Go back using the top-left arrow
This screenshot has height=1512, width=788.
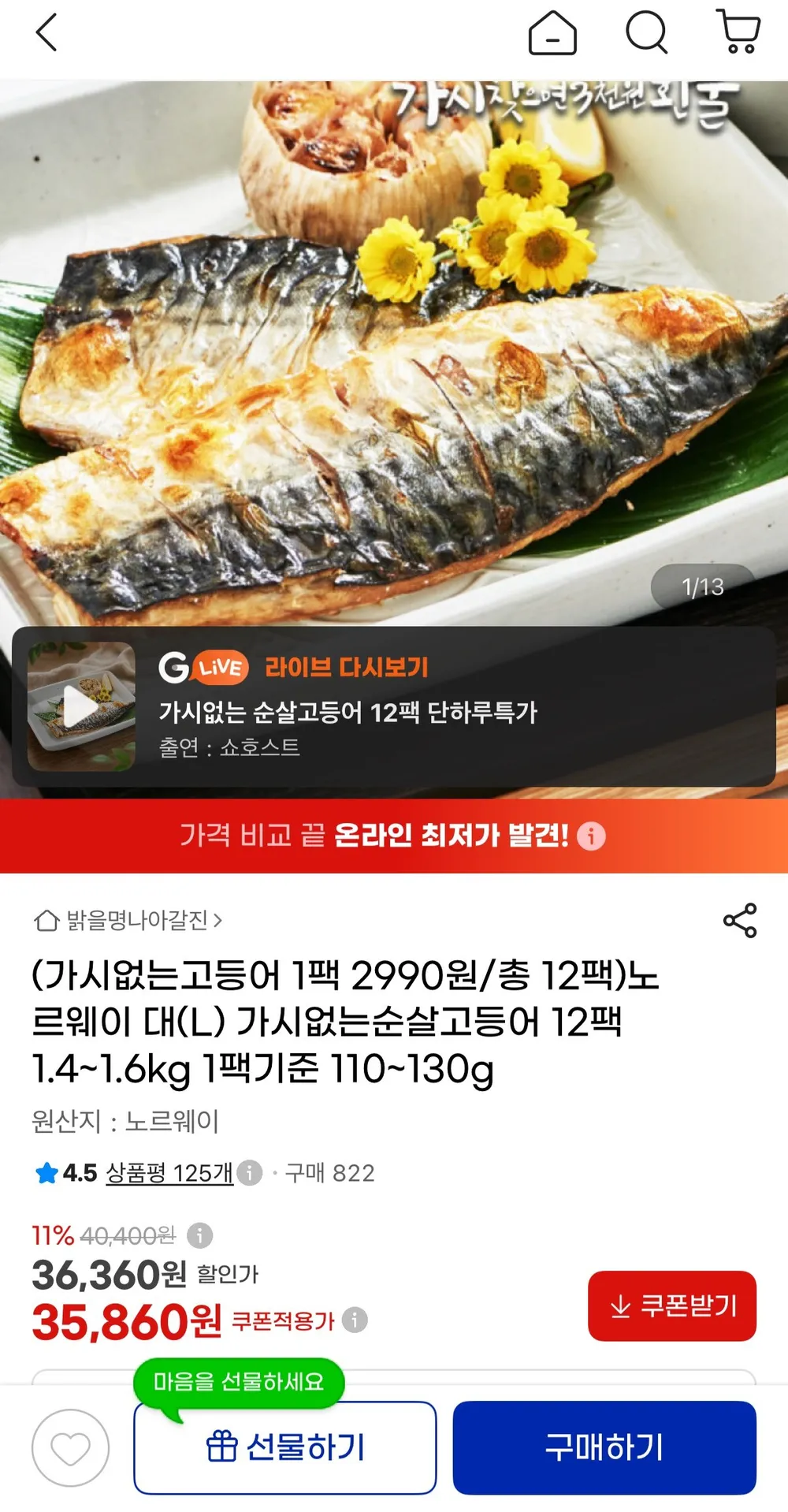[46, 33]
